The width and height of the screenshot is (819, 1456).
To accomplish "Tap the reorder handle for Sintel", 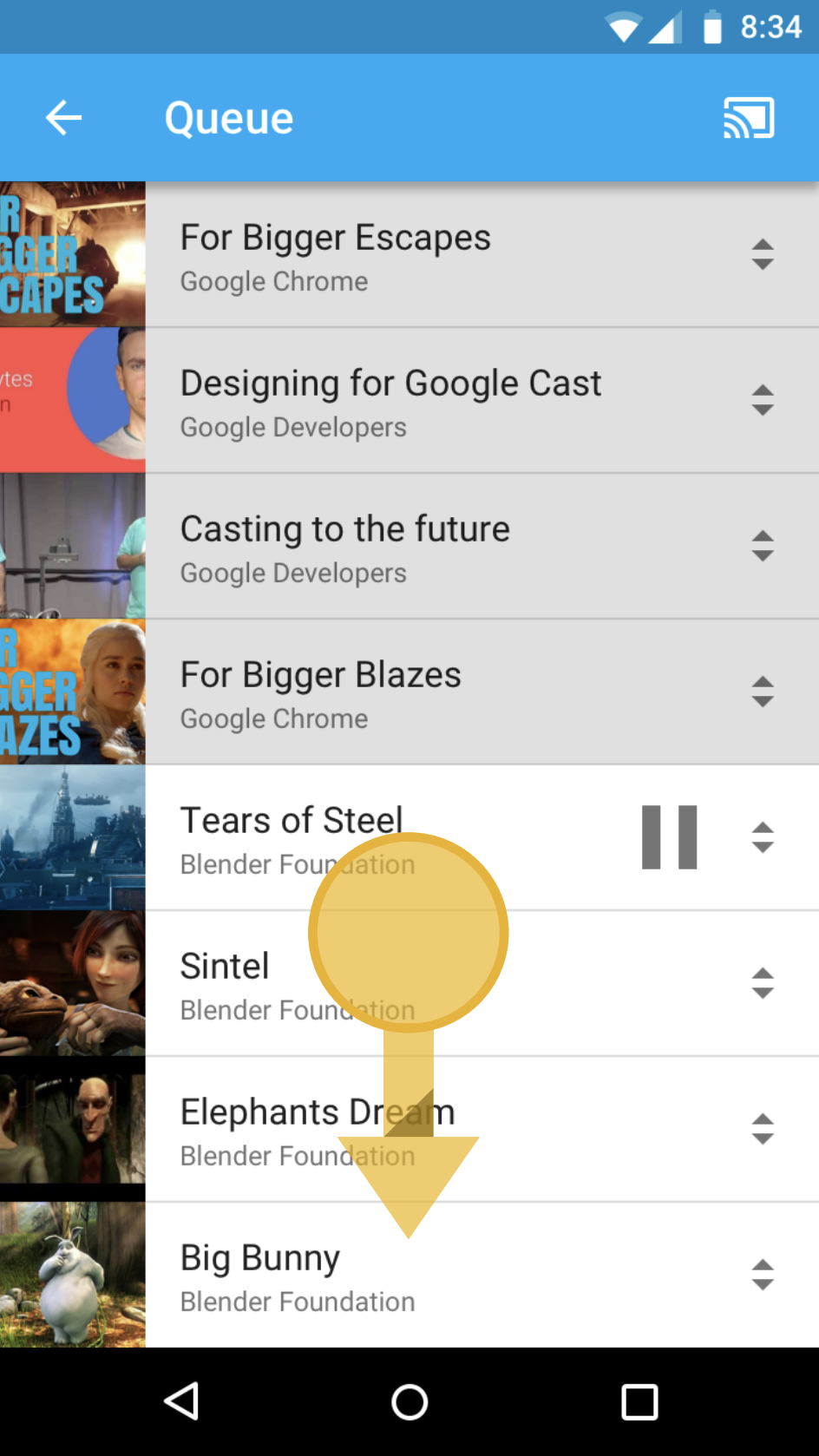I will tap(762, 983).
